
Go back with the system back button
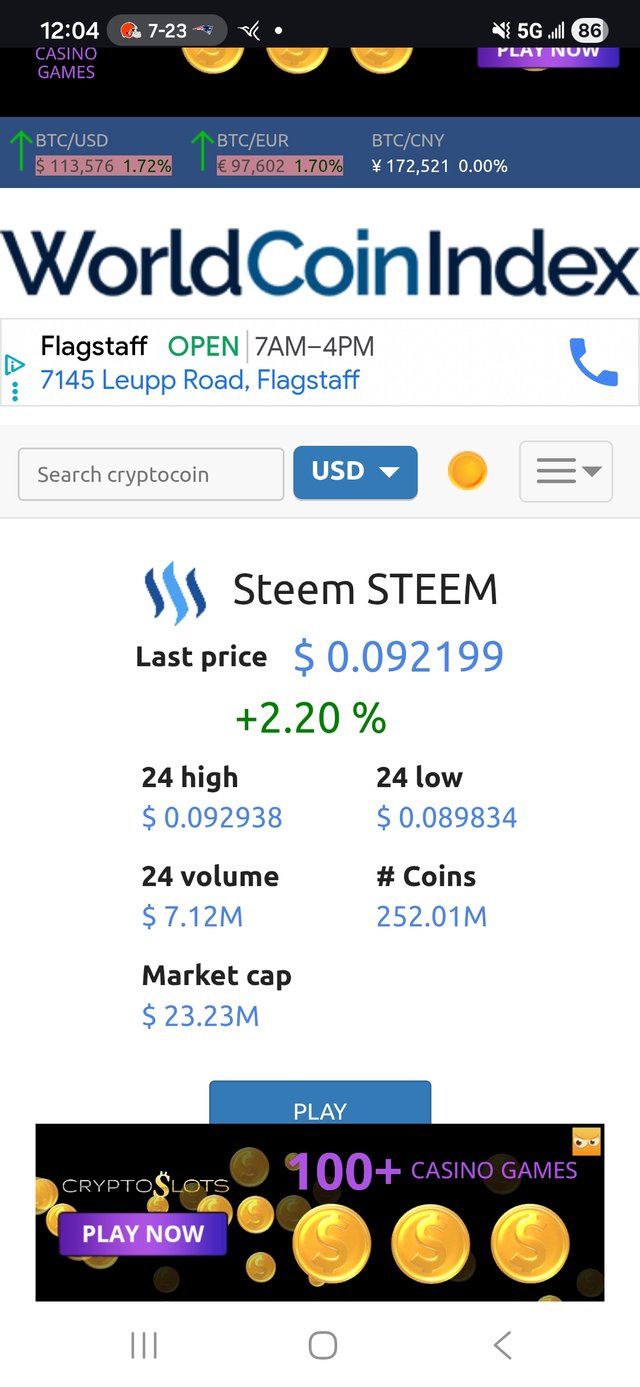pos(502,1345)
